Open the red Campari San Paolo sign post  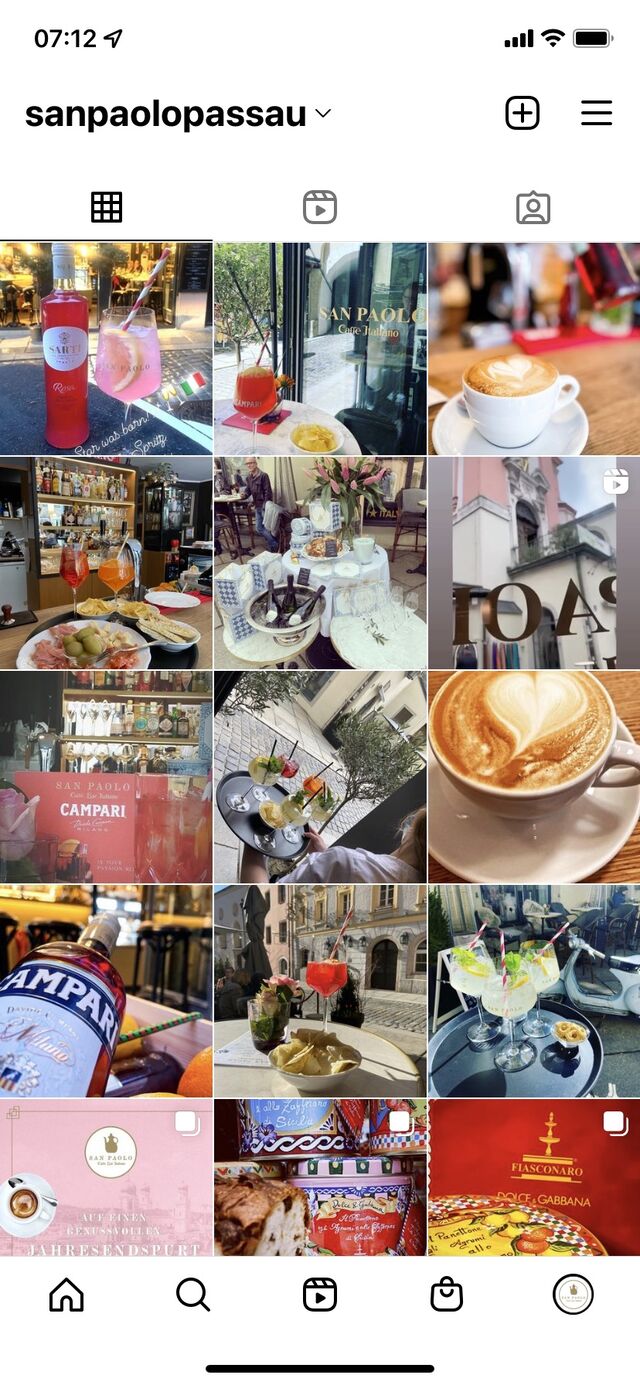[106, 777]
